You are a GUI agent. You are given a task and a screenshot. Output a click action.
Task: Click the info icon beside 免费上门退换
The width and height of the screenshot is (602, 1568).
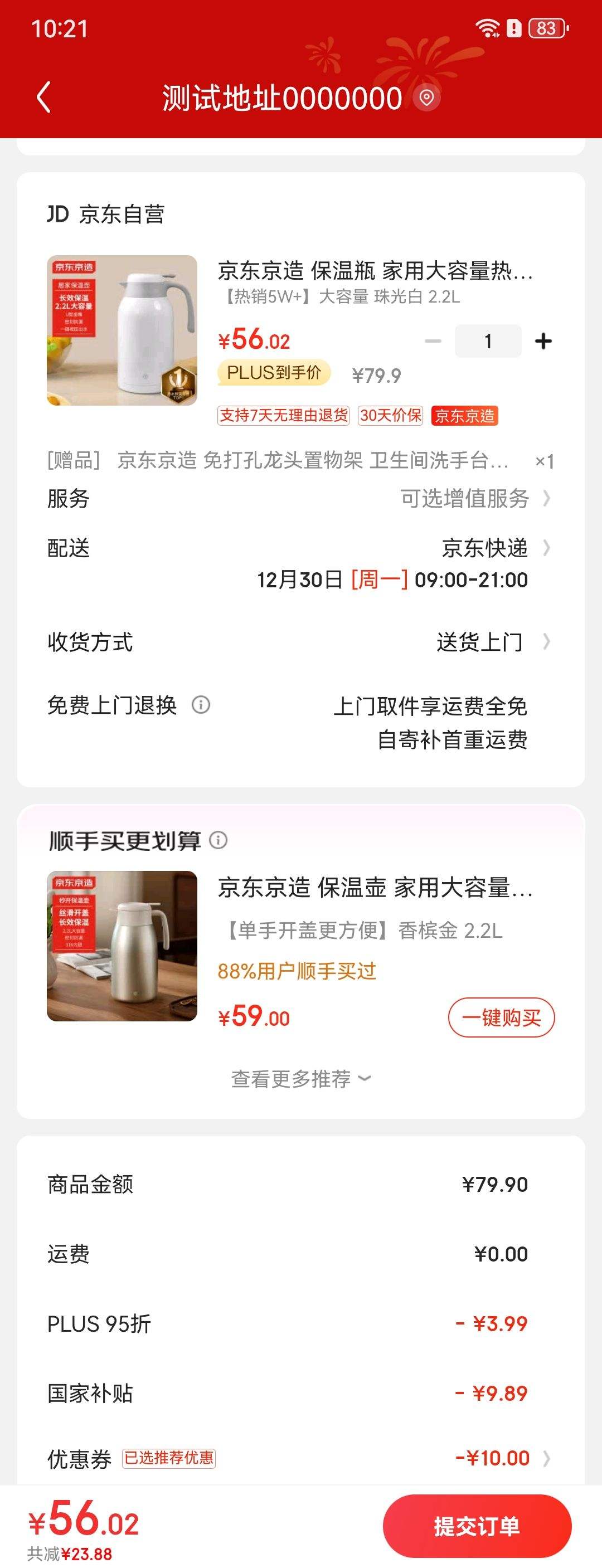201,705
